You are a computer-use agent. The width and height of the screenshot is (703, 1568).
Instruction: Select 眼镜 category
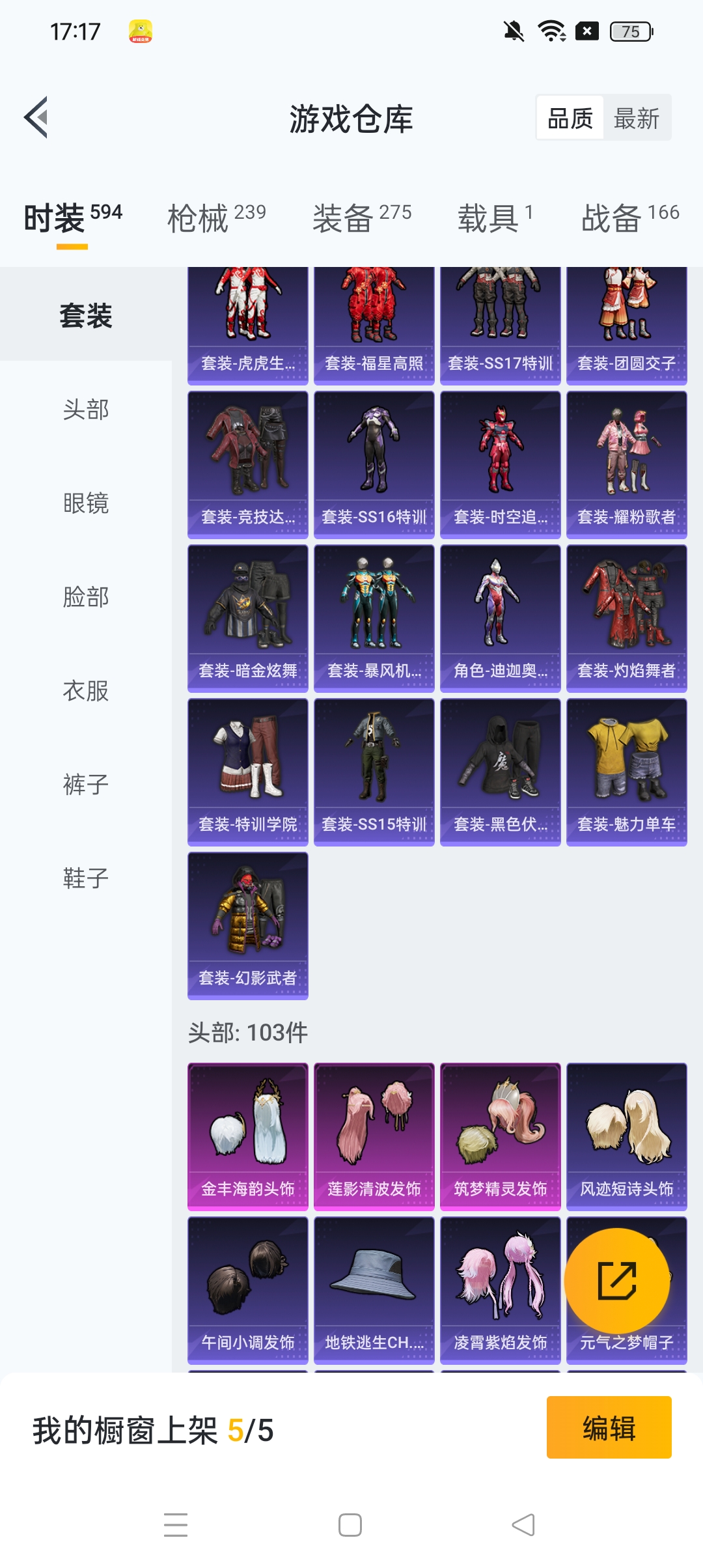(86, 503)
